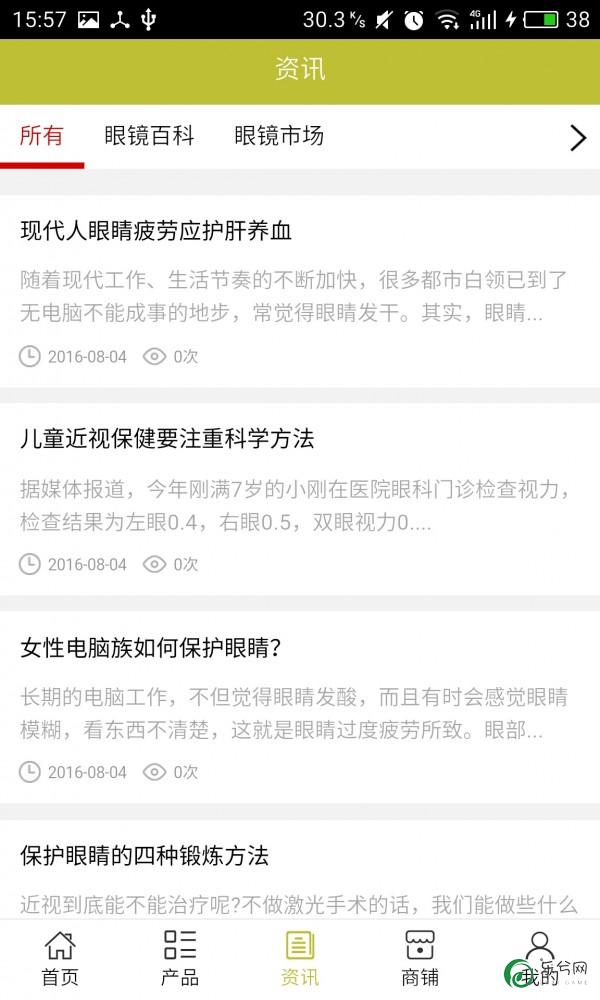Open the 商铺 tab
The height and width of the screenshot is (1000, 600).
coord(420,959)
